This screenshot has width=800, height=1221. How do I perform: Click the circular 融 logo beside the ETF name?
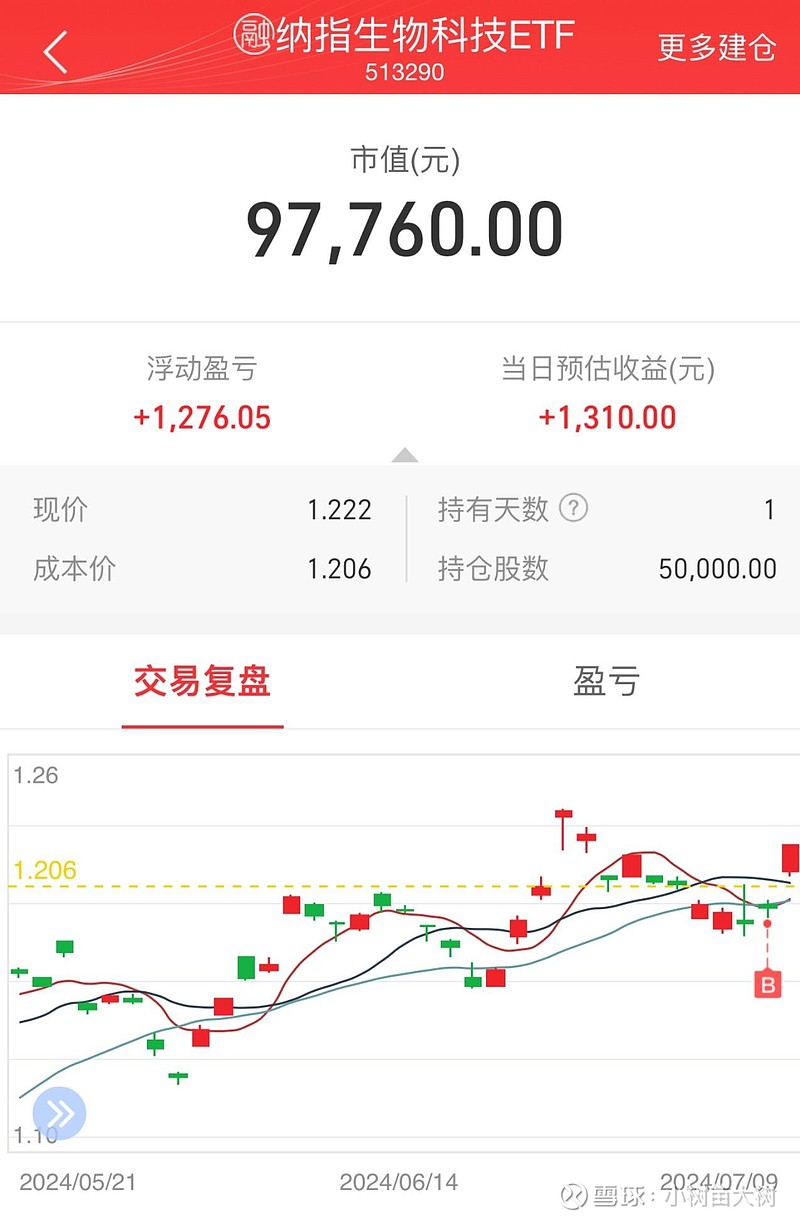coord(254,36)
